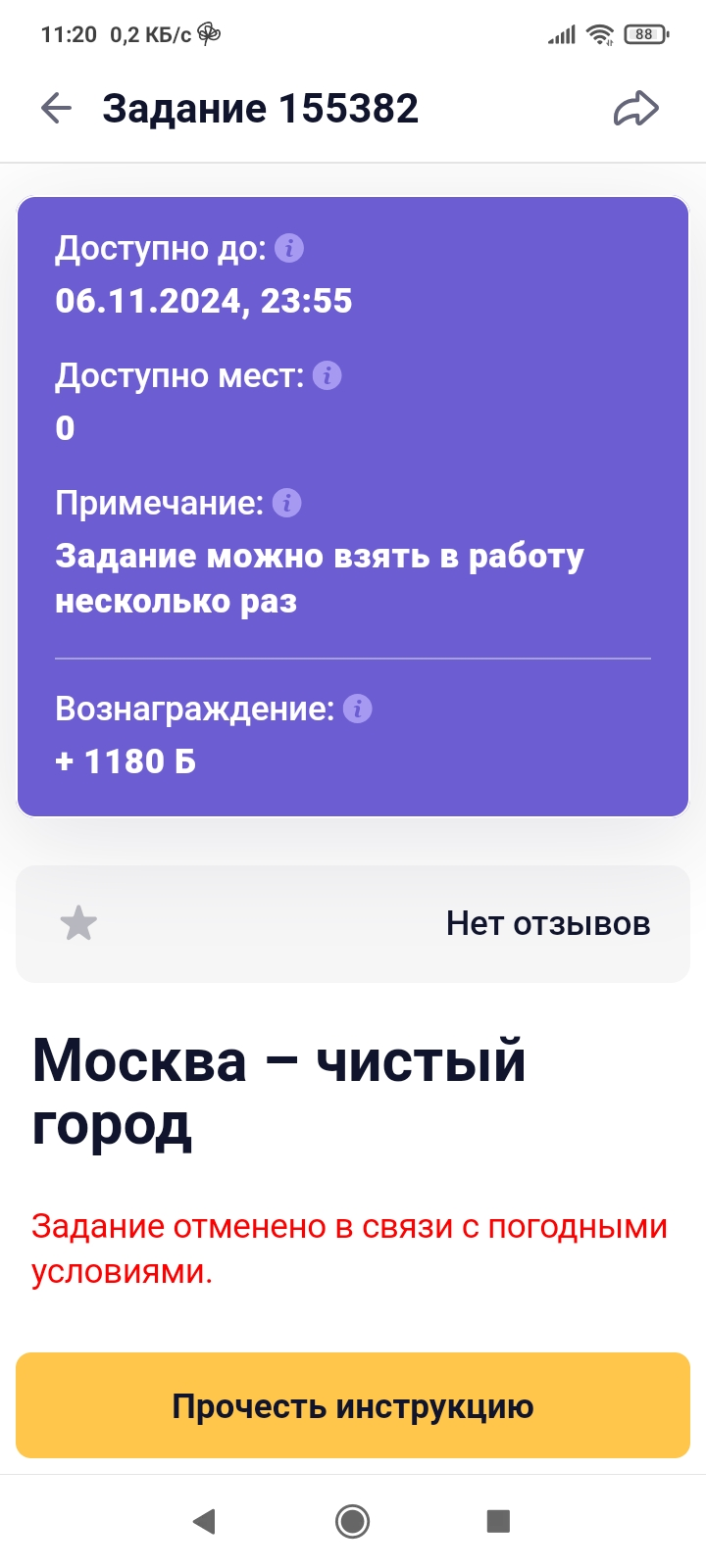Open the info icon next to Доступно до
Viewport: 706px width, 1568px height.
[288, 248]
